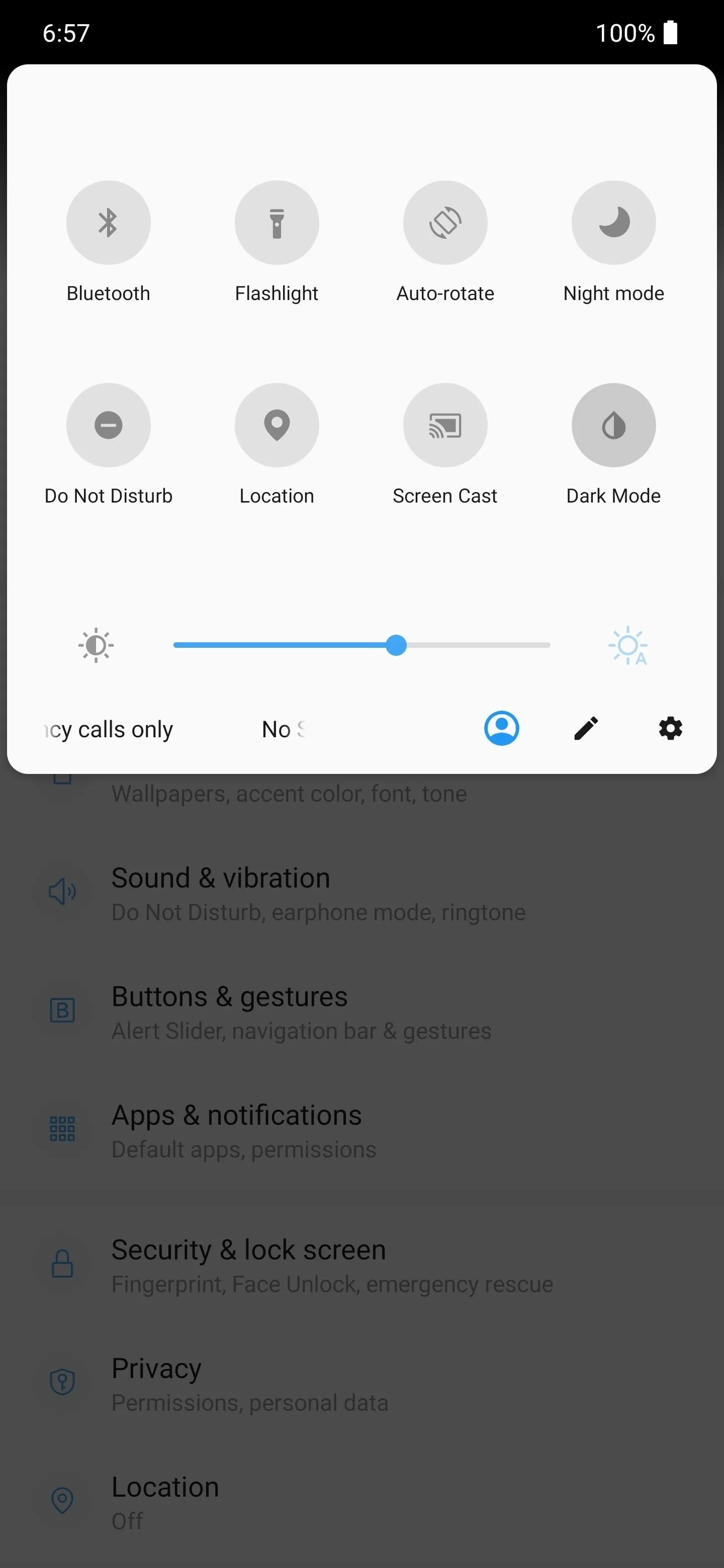This screenshot has height=1568, width=724.
Task: Turn on the Location quick tile
Action: [x=277, y=426]
